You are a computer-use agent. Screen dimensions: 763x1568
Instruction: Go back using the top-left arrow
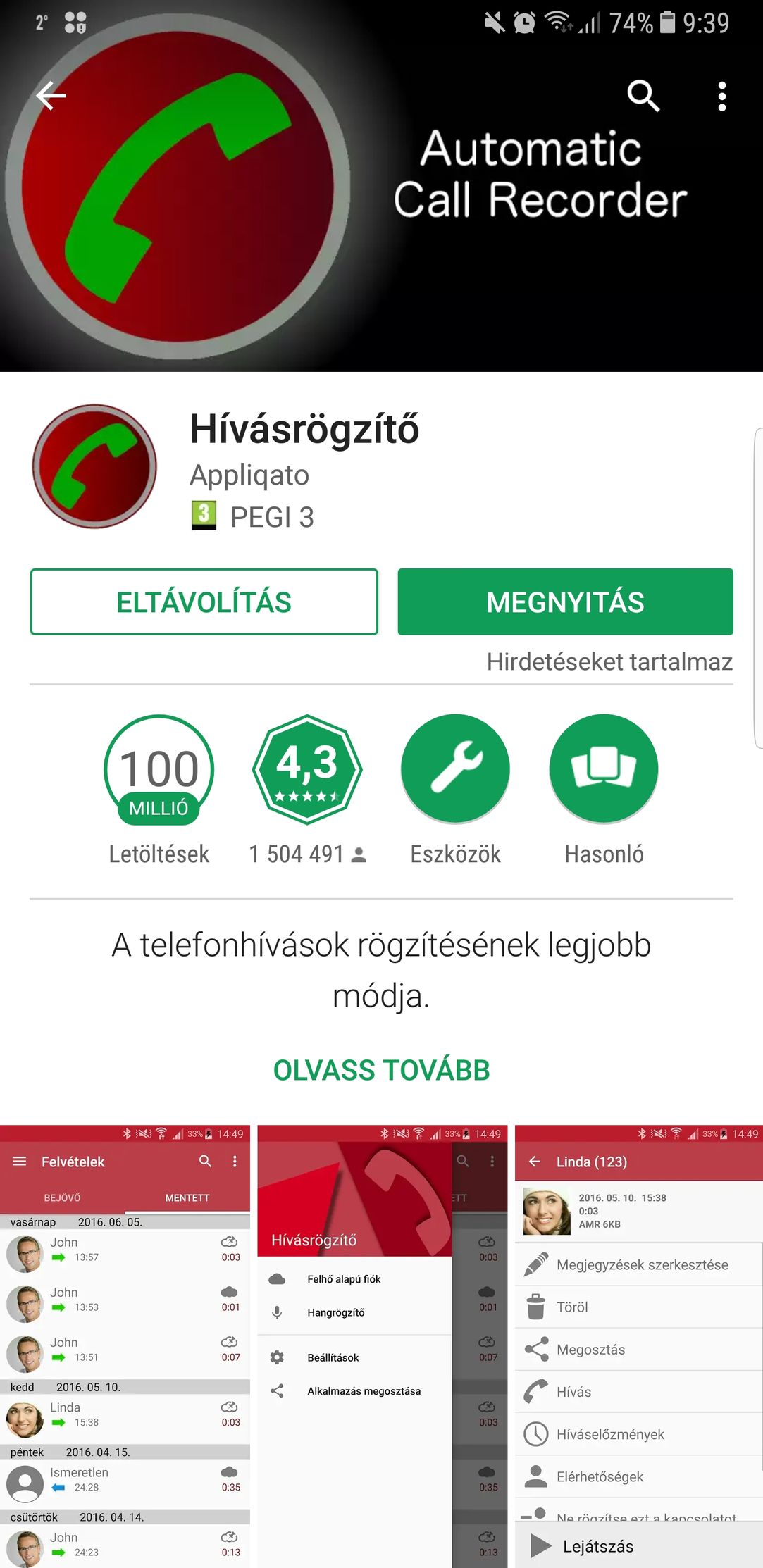tap(51, 96)
